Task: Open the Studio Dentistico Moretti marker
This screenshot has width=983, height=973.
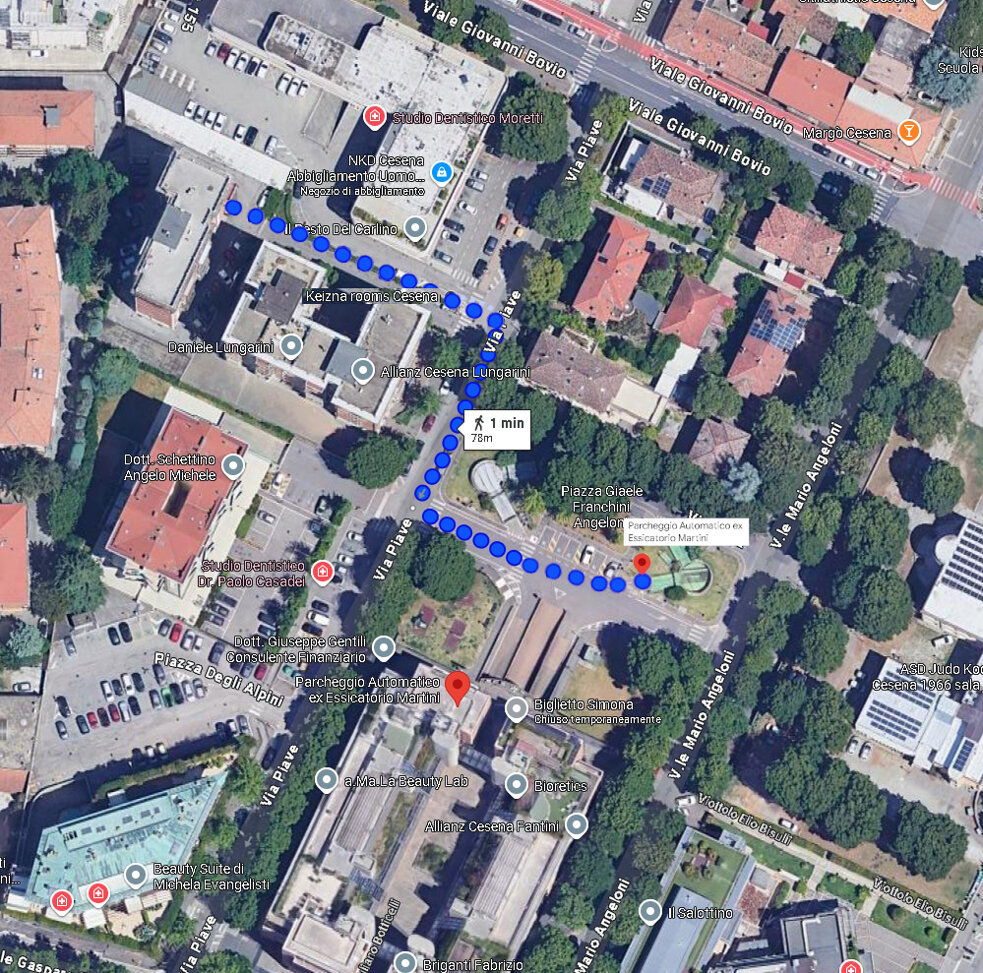Action: [375, 116]
